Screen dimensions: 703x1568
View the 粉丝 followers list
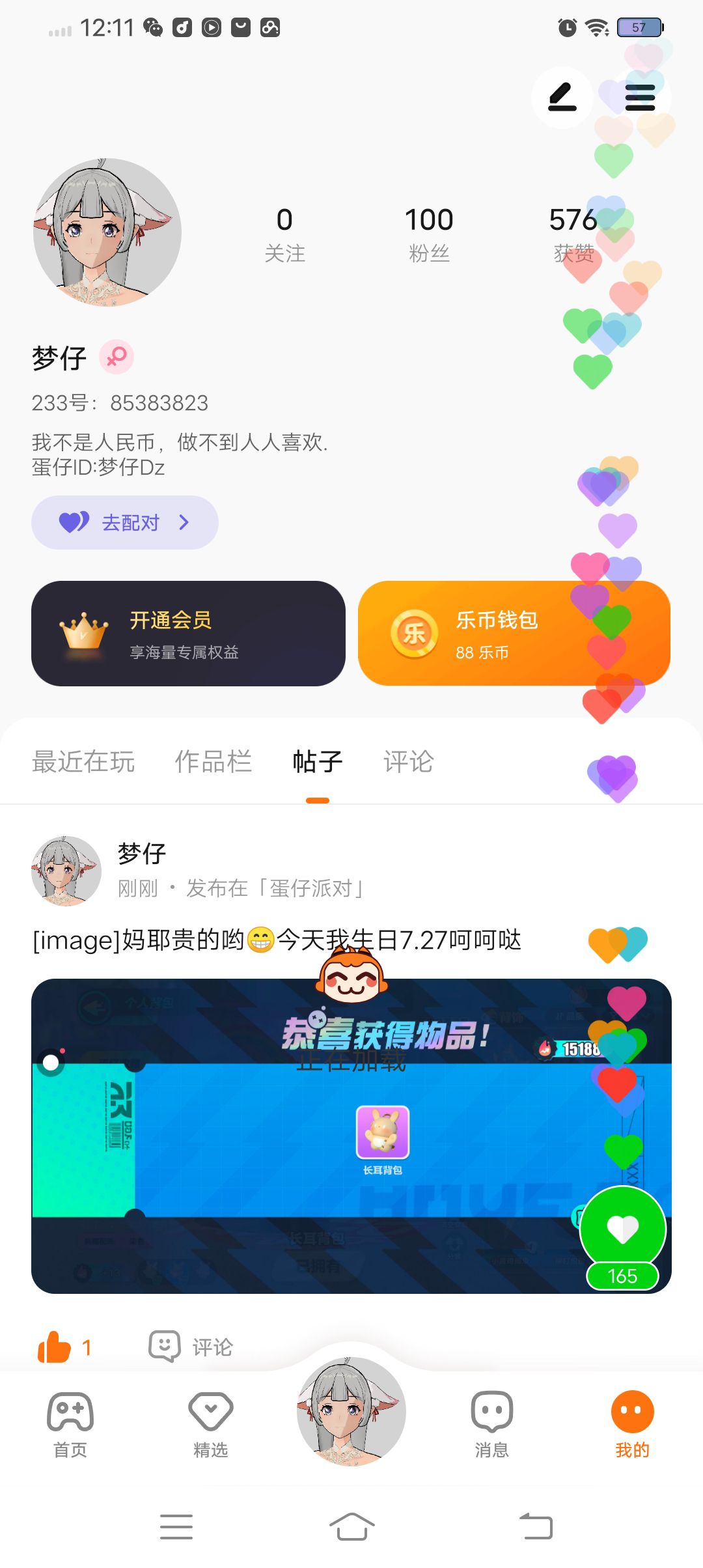[x=429, y=234]
